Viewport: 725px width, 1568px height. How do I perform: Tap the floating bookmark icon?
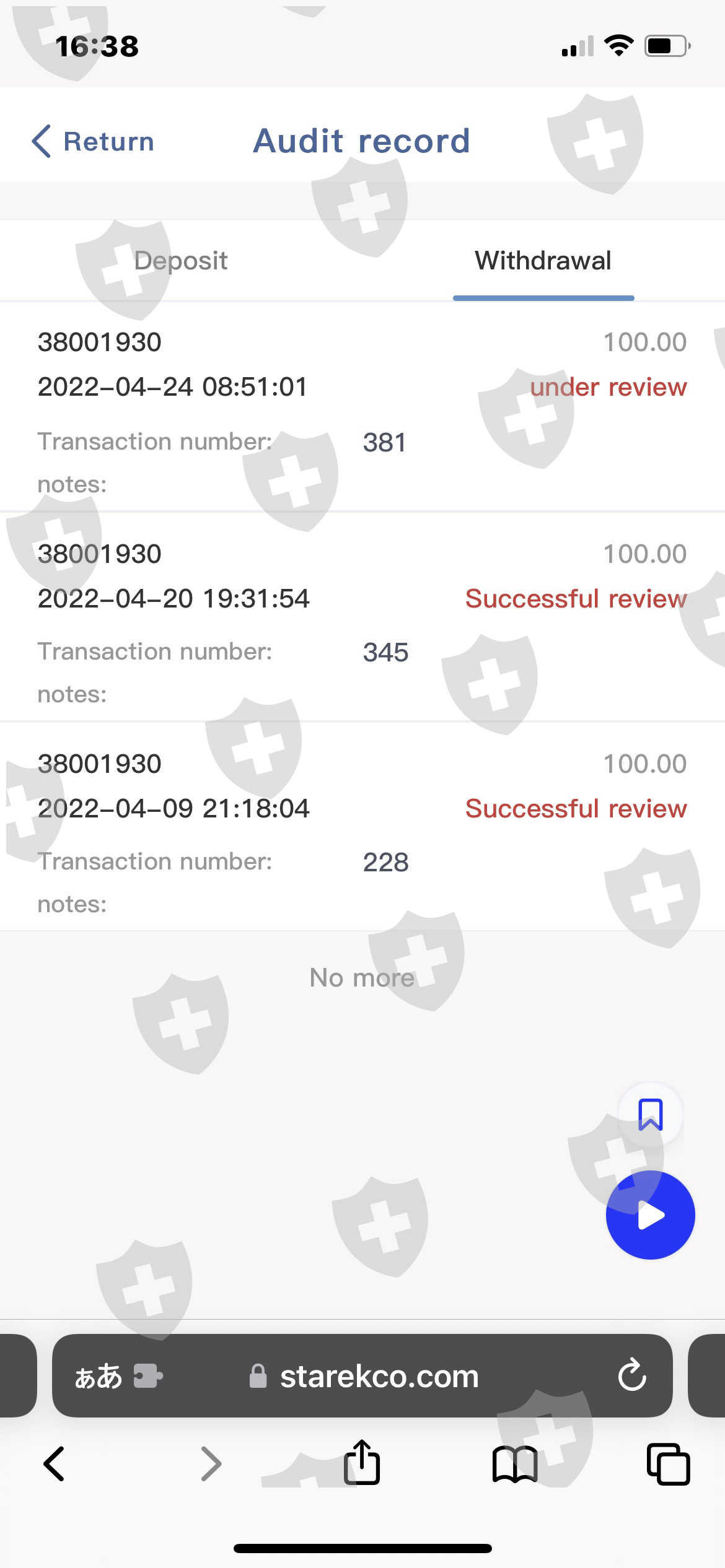pyautogui.click(x=650, y=1115)
